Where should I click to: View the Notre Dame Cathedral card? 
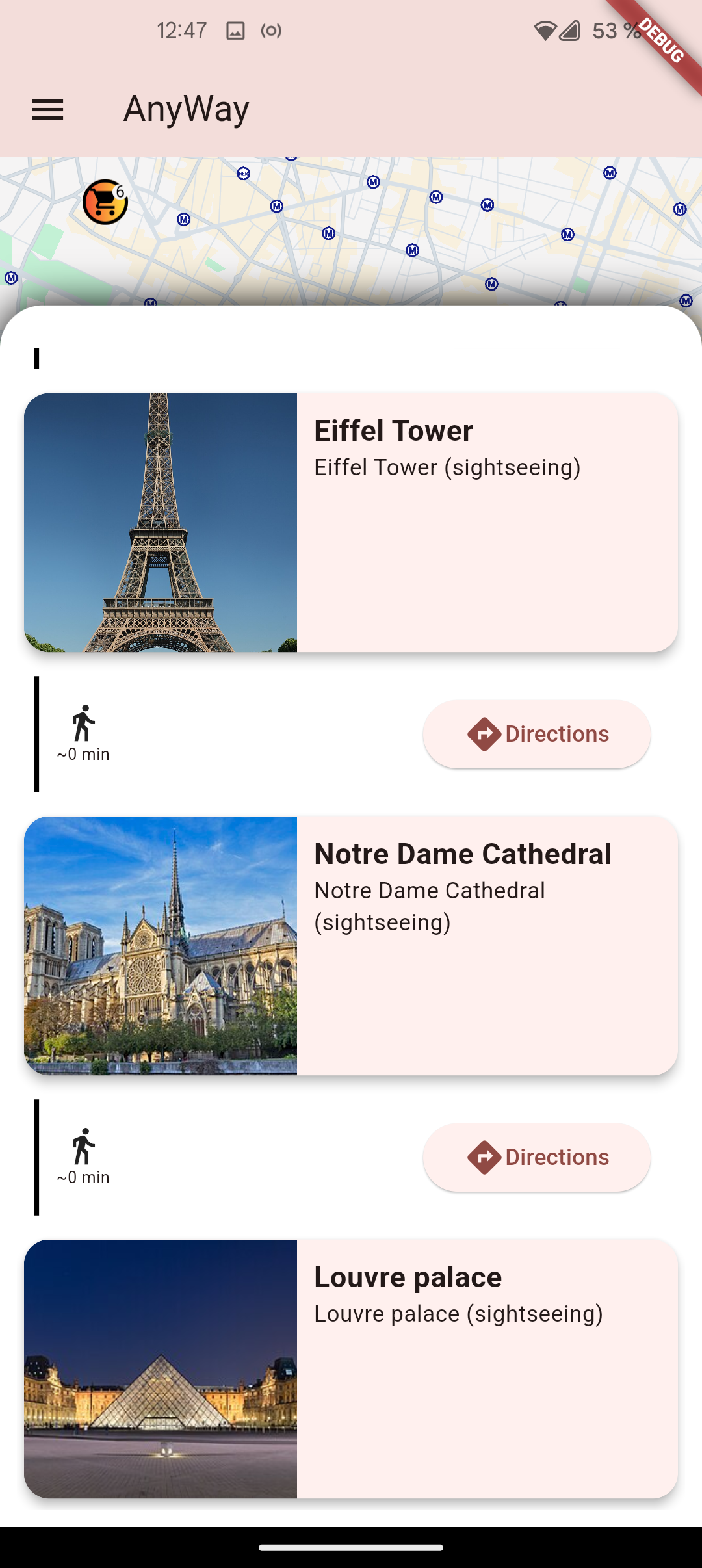(x=351, y=945)
